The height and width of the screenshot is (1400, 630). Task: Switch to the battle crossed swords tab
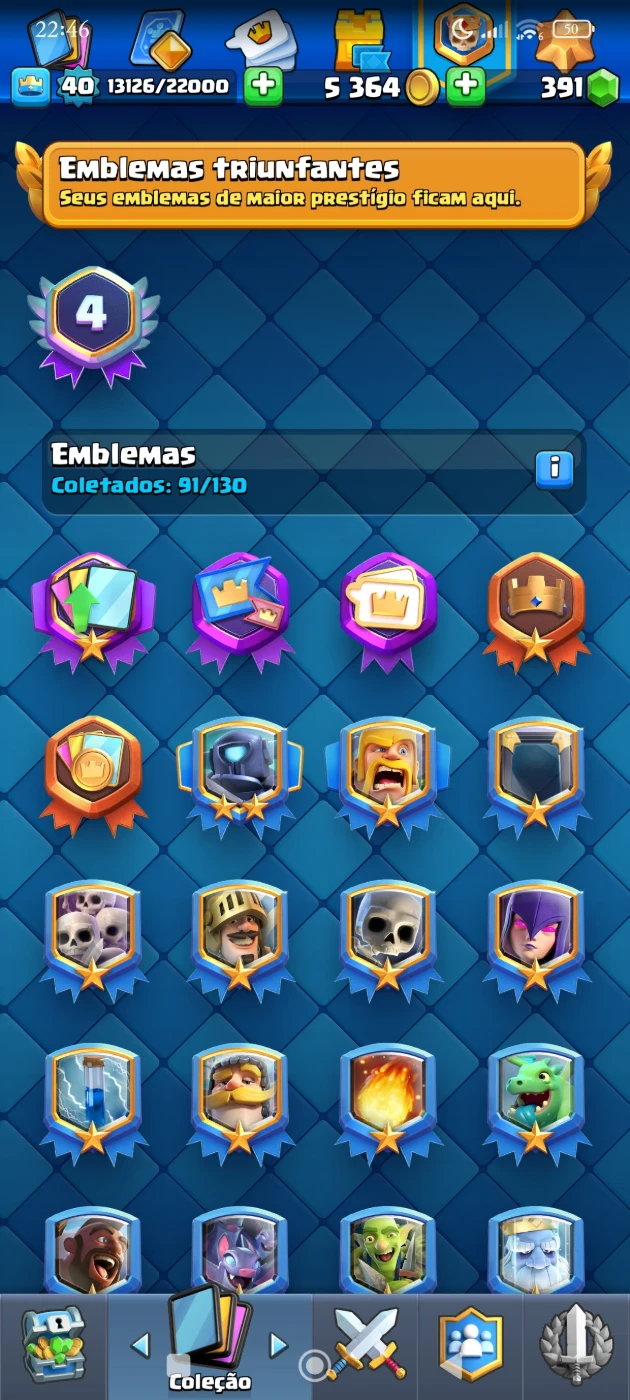(x=366, y=1346)
